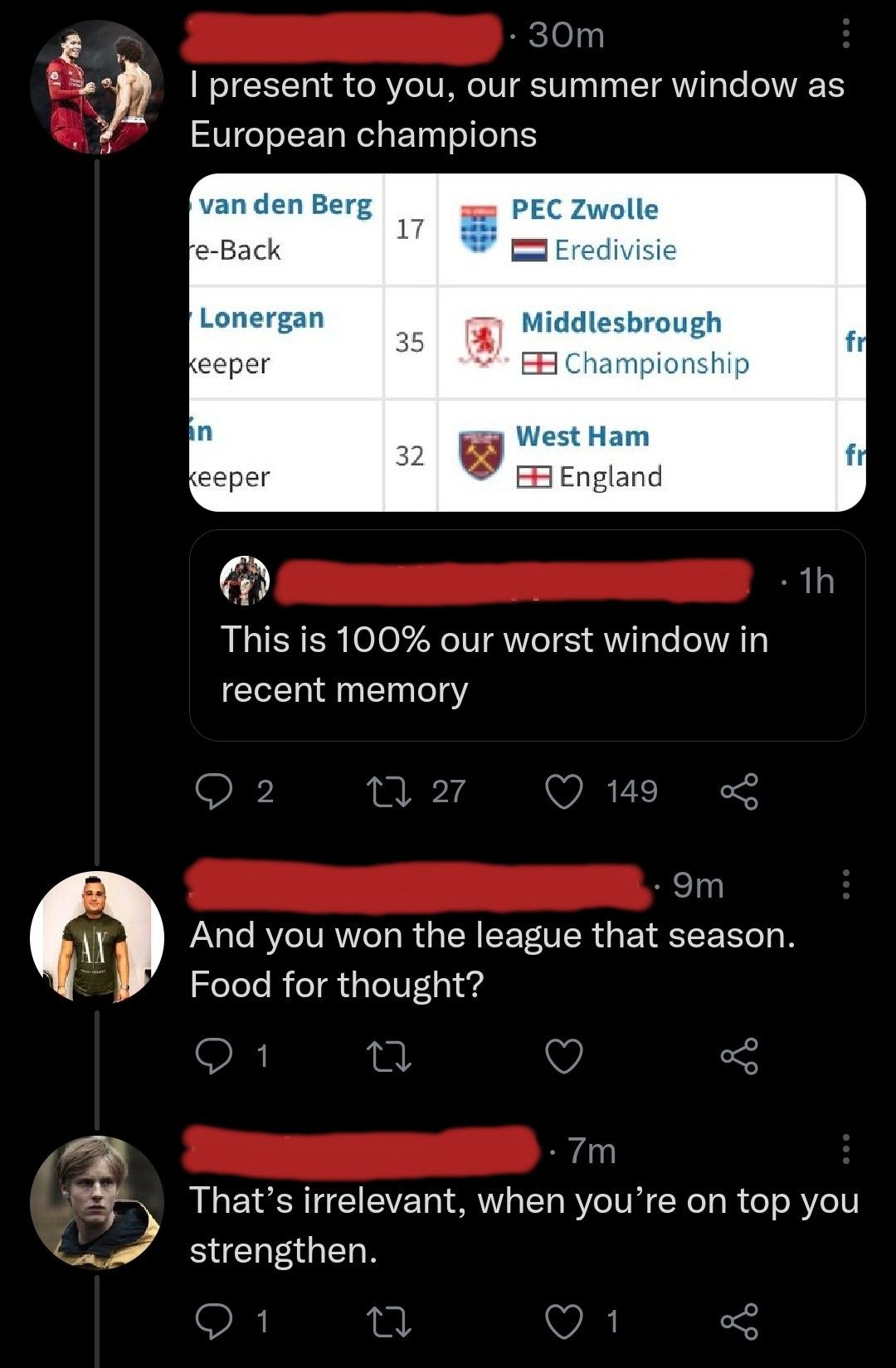
Task: Open overflow menu on the 30m tweet
Action: click(x=845, y=34)
